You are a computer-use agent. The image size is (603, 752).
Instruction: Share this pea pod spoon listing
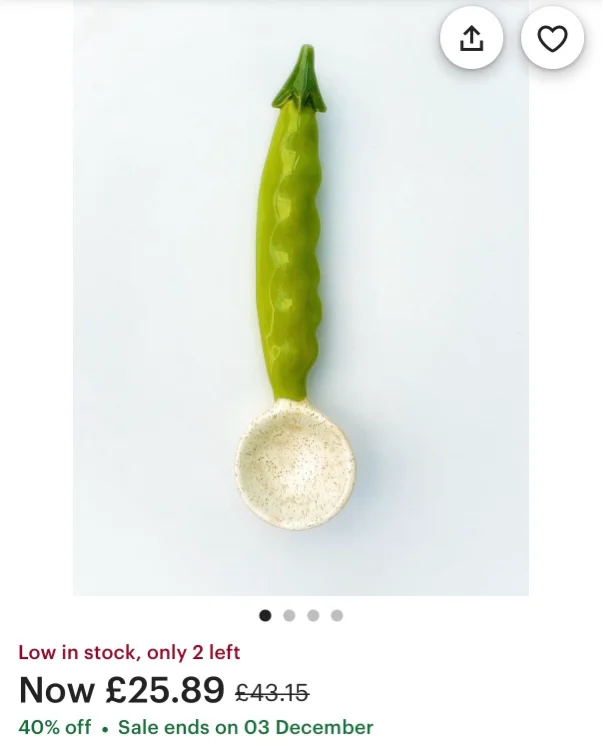[x=472, y=38]
